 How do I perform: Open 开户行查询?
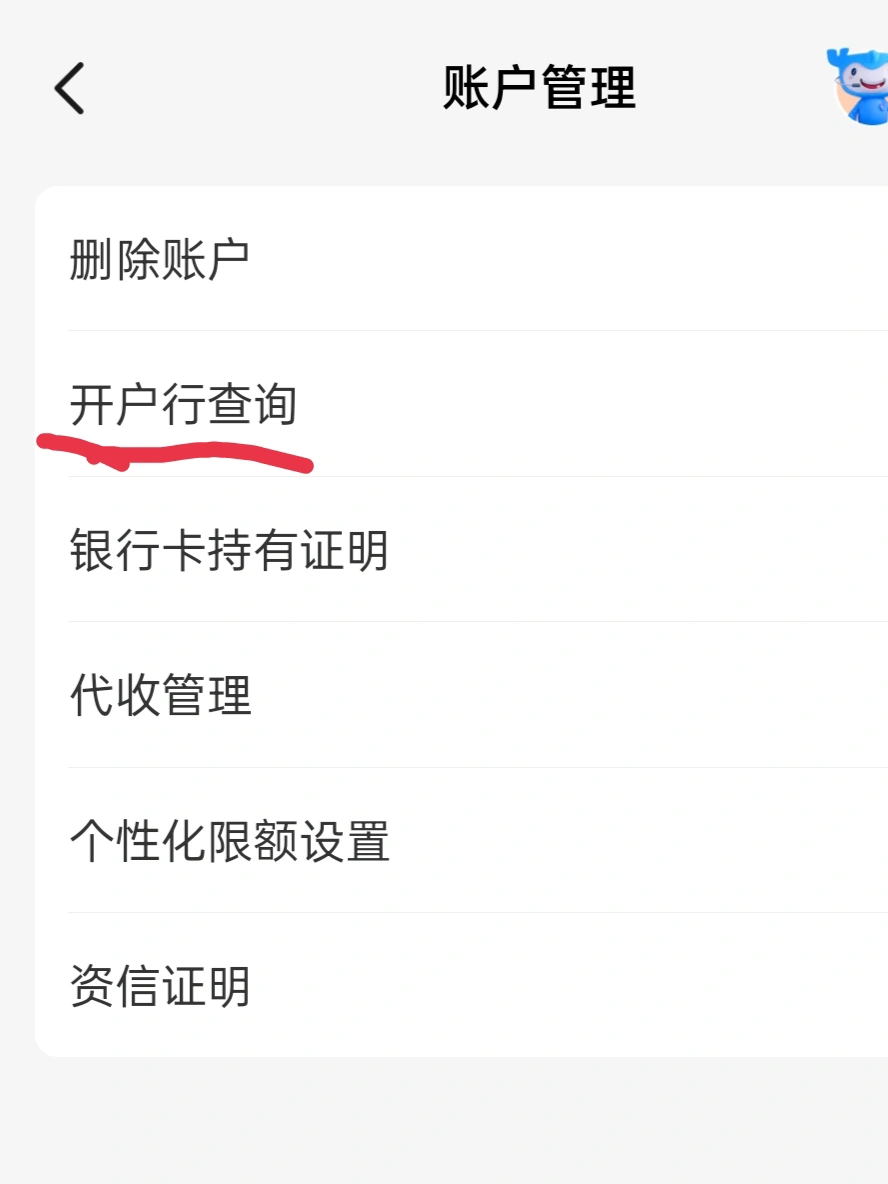pyautogui.click(x=184, y=406)
